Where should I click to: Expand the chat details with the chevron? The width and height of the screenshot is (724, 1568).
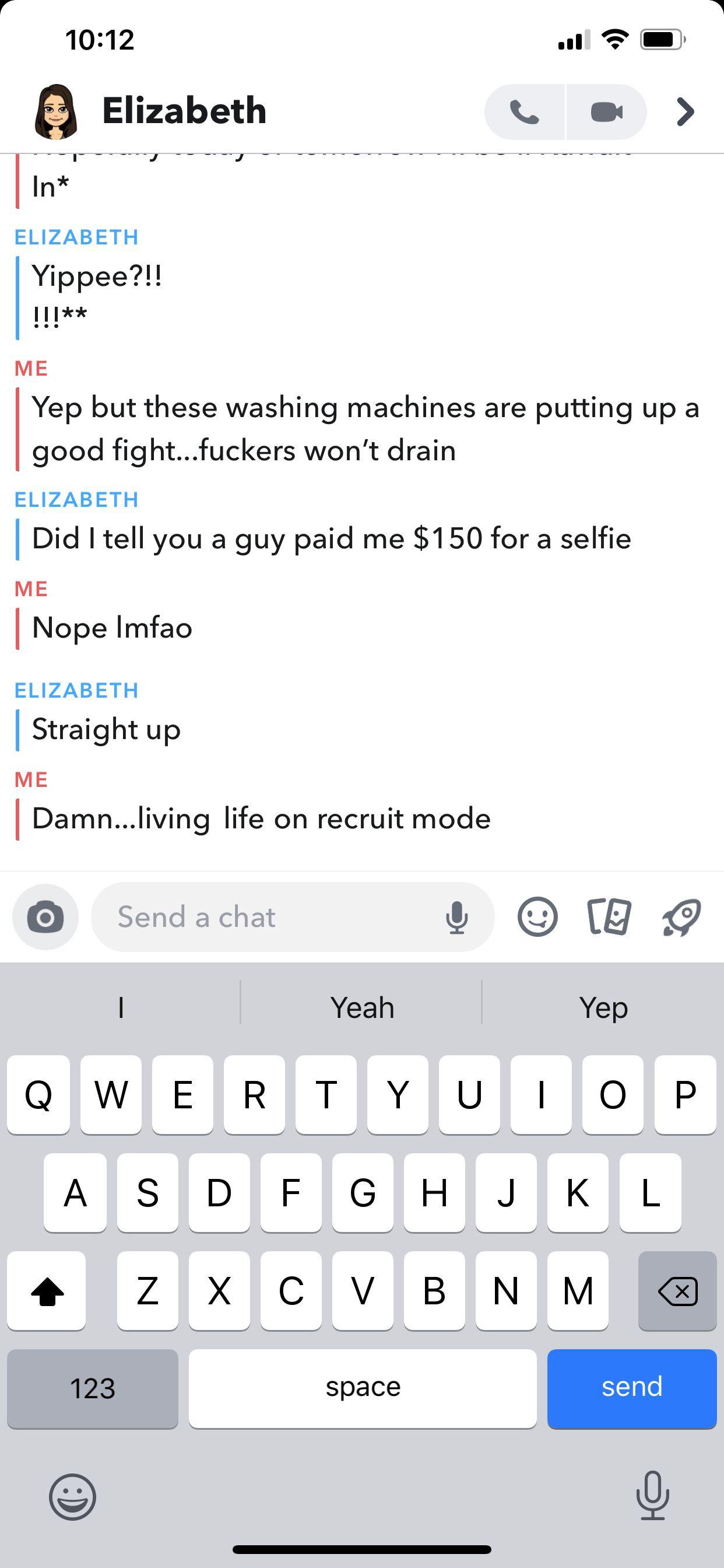point(685,112)
